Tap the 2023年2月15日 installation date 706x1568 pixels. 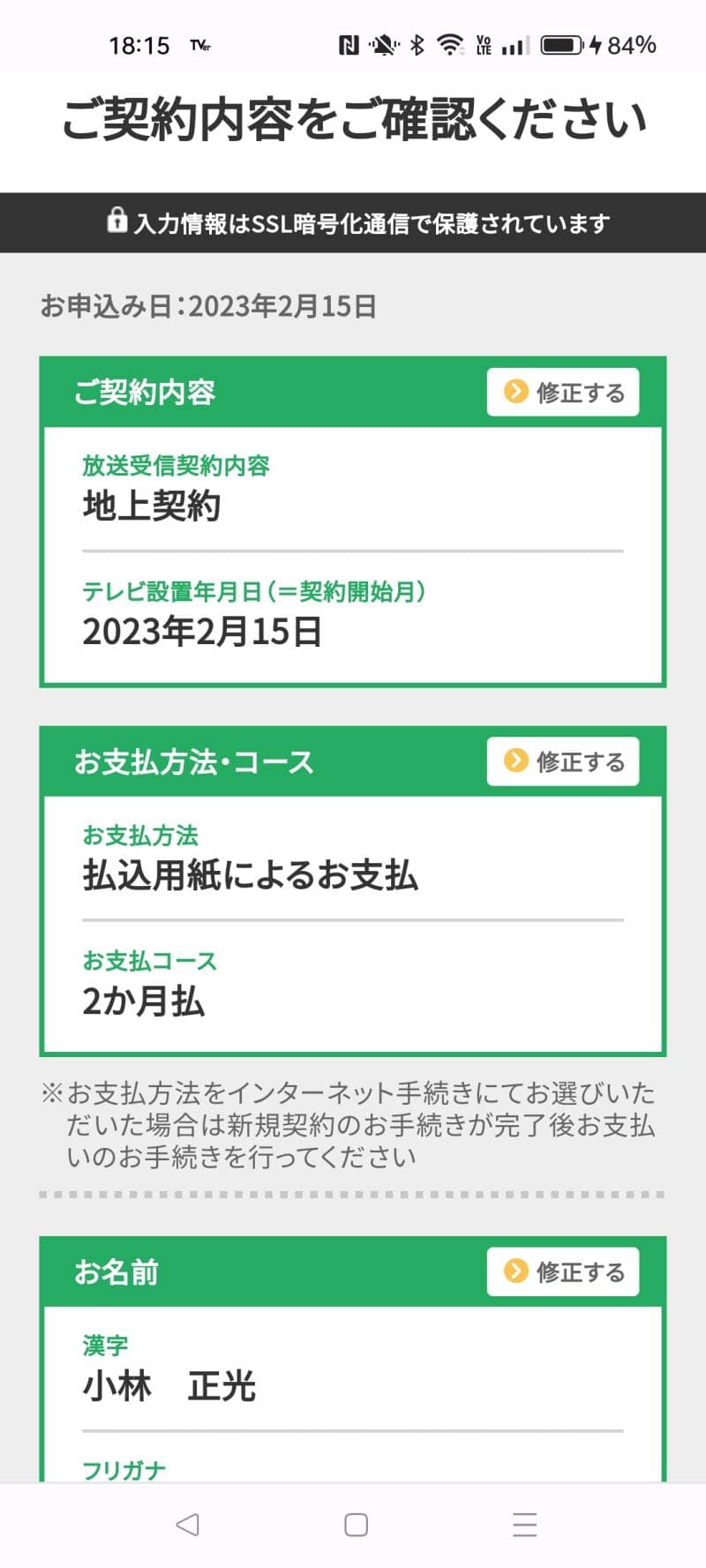point(202,632)
